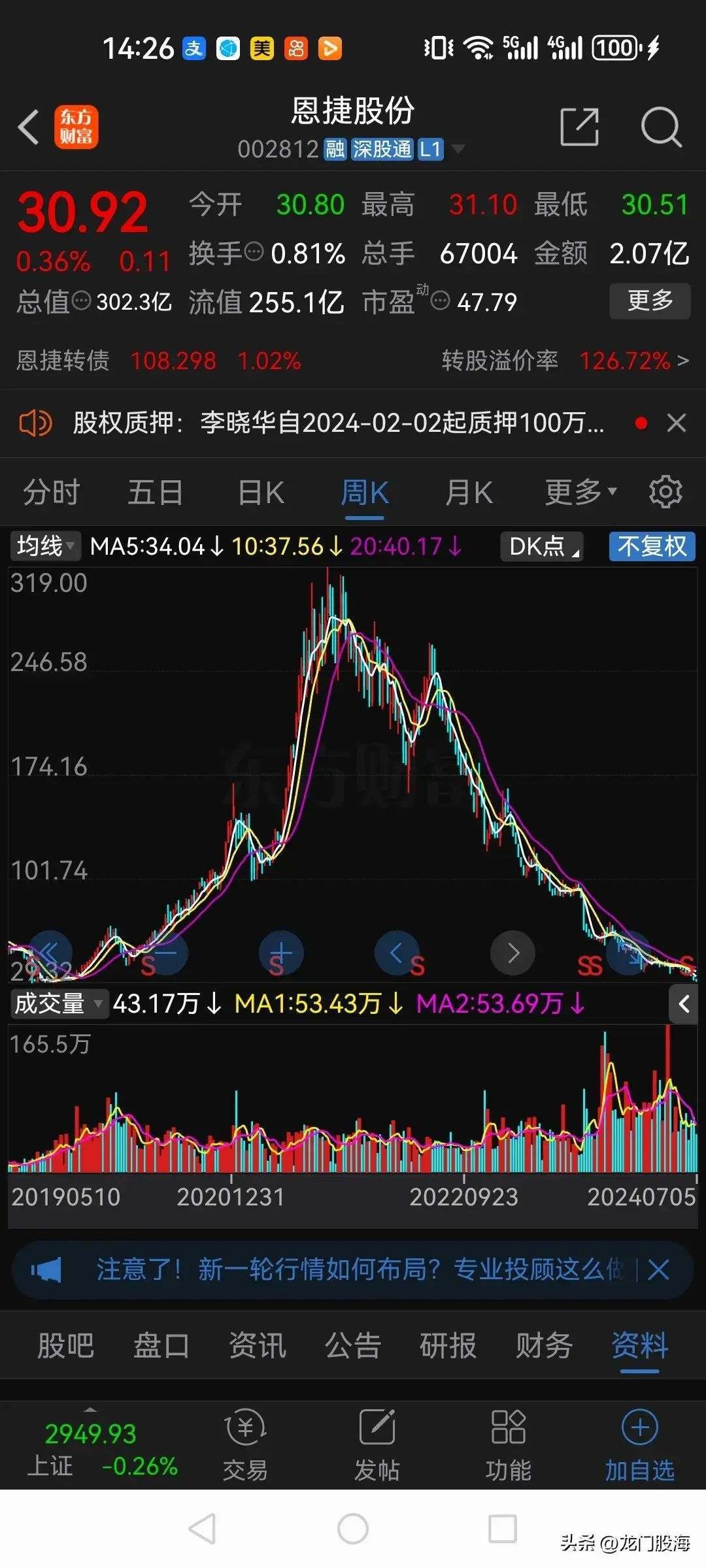The width and height of the screenshot is (706, 1568).
Task: Toggle 不复权 price adjustment mode
Action: (x=651, y=547)
